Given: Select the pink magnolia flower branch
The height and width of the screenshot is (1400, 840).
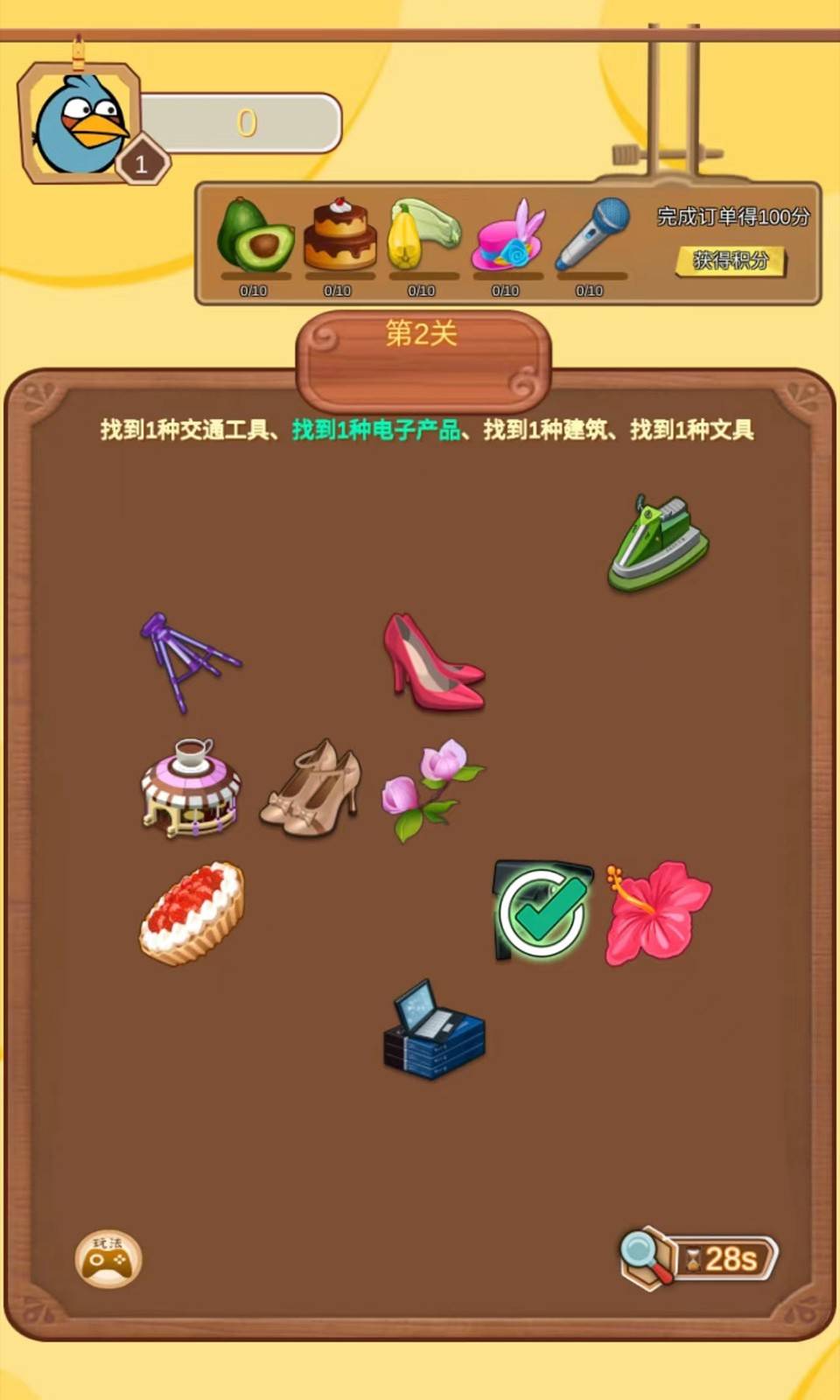Looking at the screenshot, I should click(x=429, y=787).
